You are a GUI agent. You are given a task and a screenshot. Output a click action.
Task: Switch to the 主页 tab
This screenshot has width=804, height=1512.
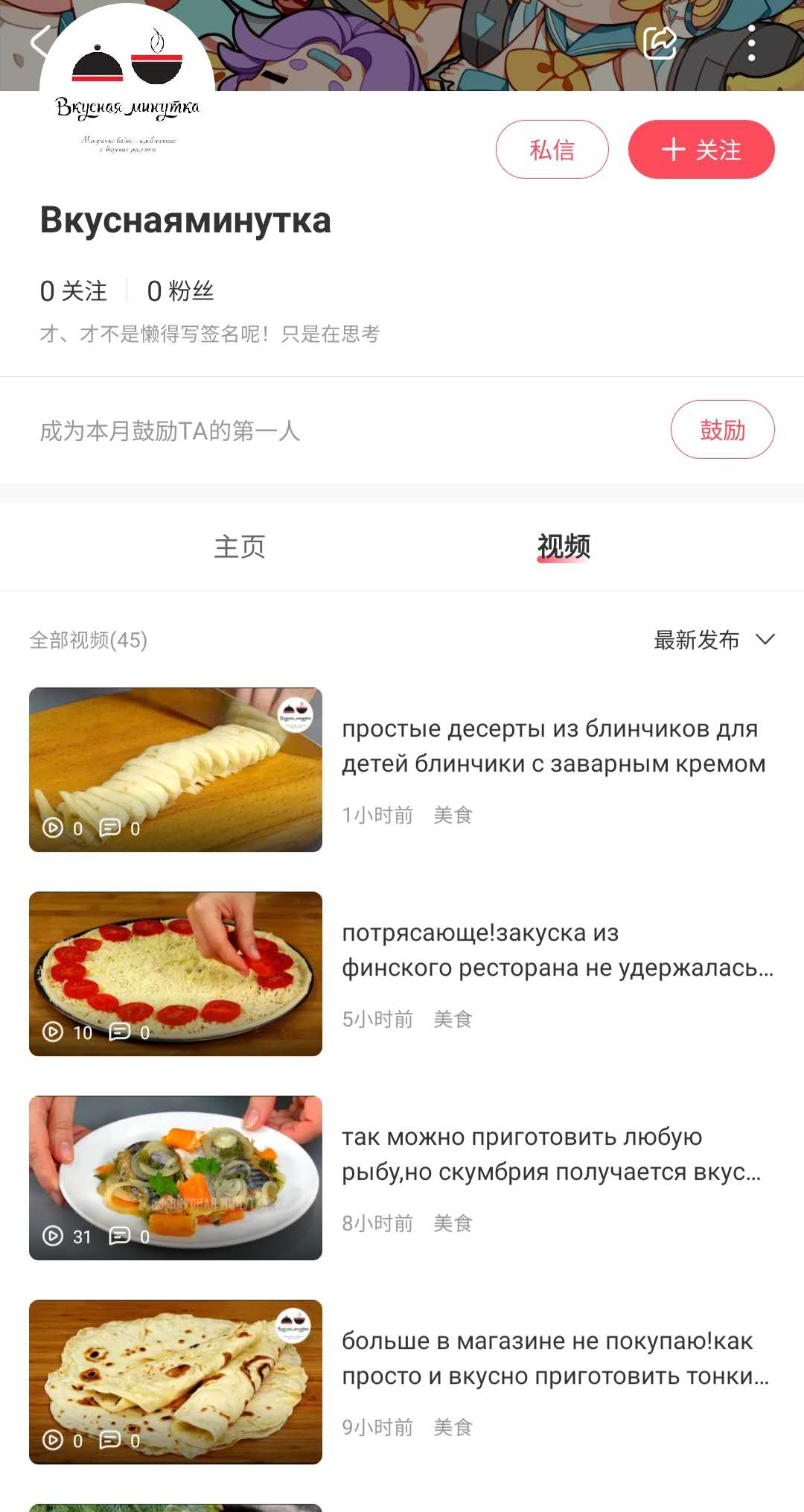240,547
